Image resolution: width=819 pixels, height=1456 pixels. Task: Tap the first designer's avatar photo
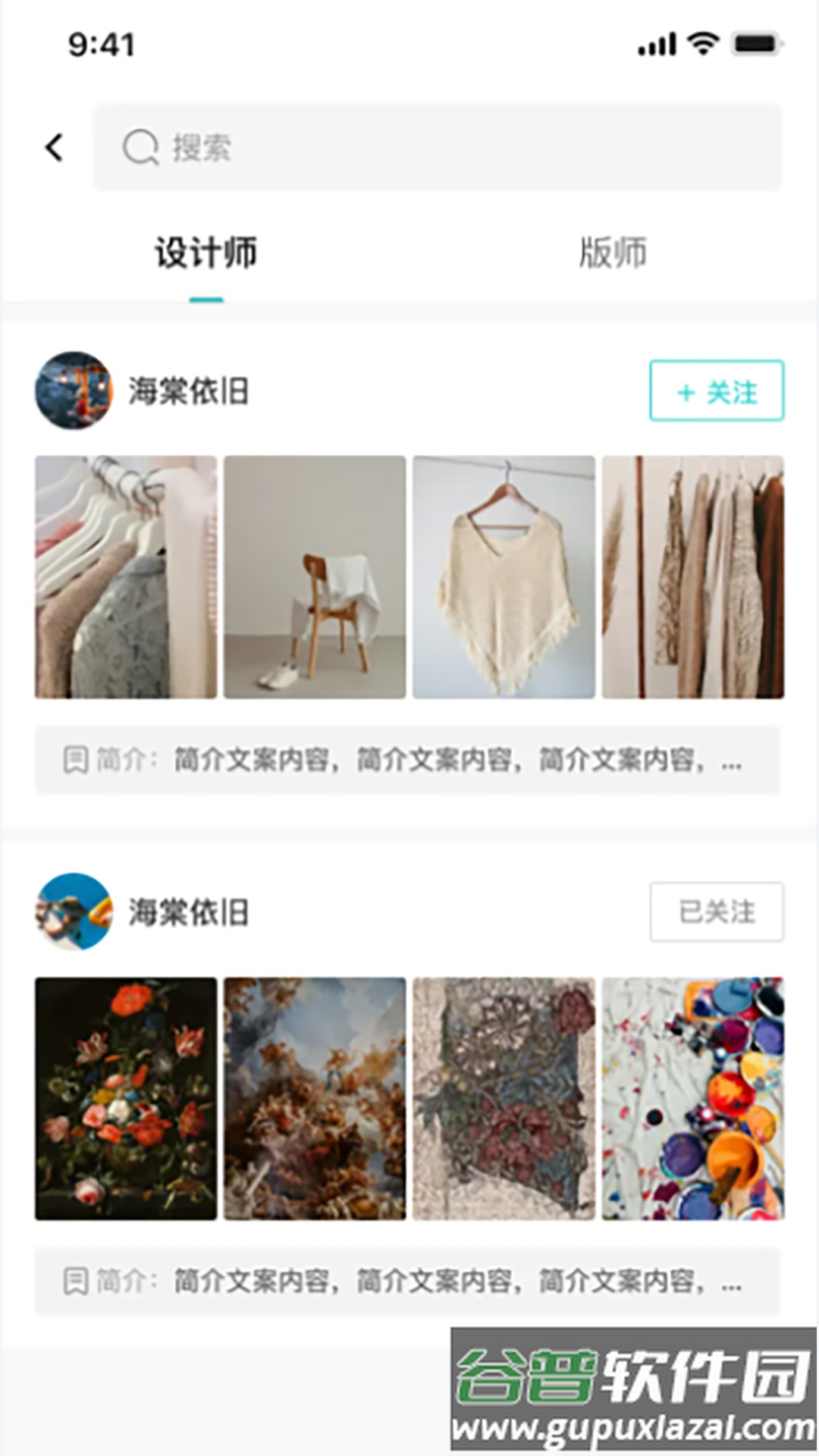coord(73,391)
